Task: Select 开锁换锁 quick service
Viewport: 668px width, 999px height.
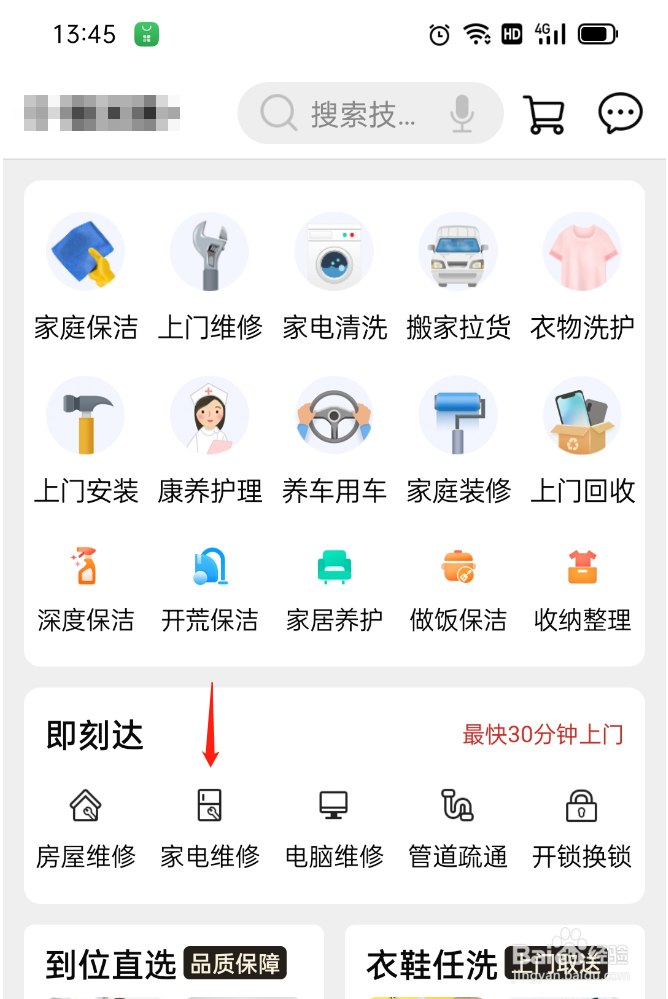Action: pos(582,827)
